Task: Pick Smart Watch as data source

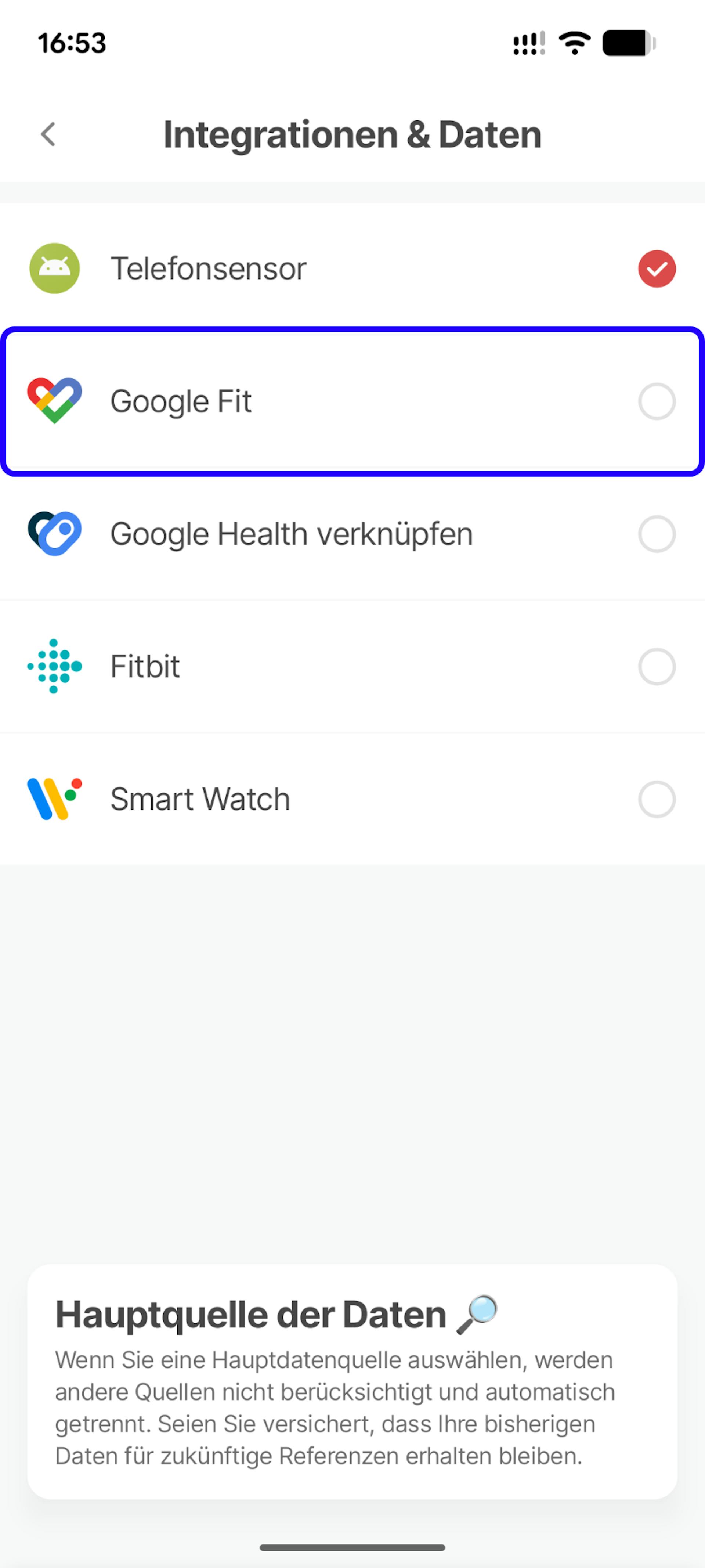Action: [x=656, y=799]
